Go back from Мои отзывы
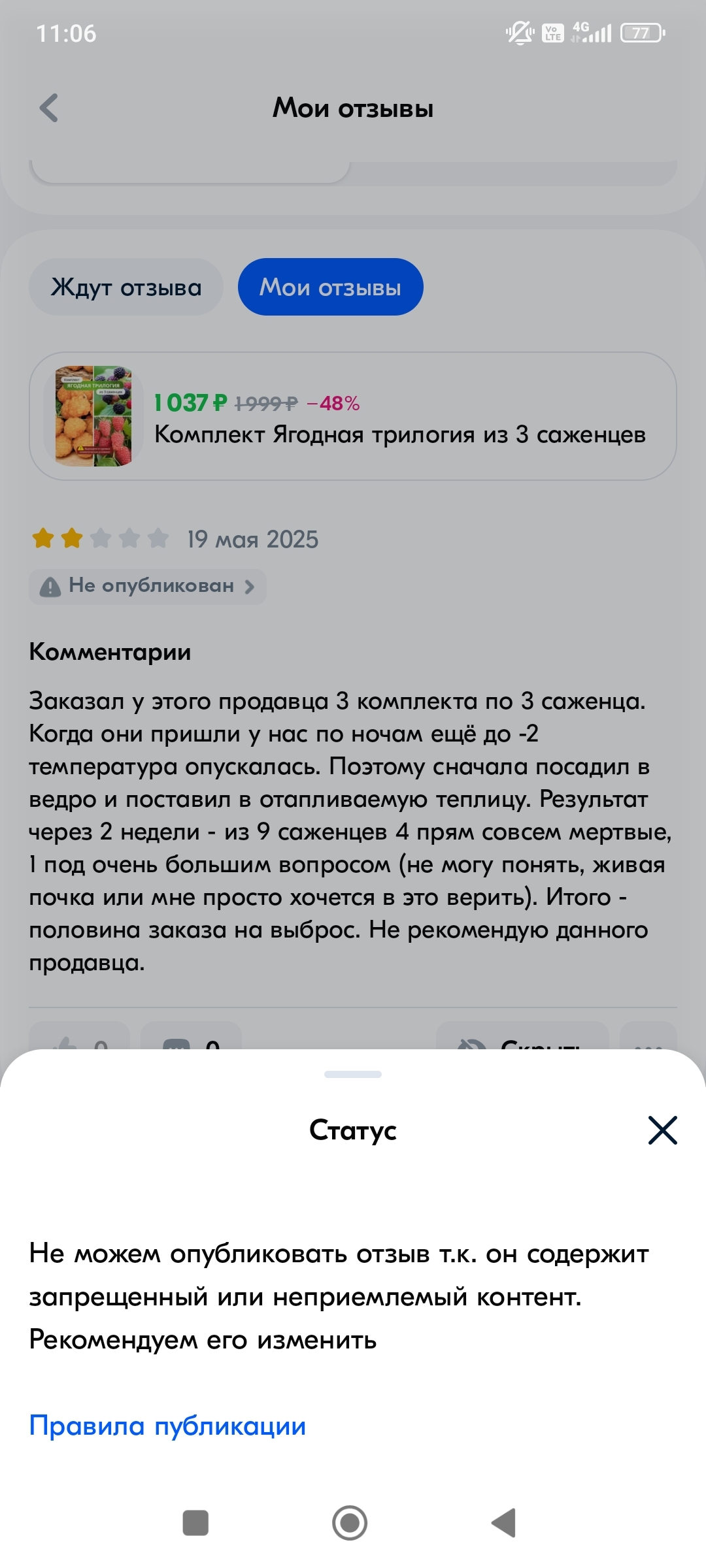This screenshot has width=706, height=1568. (49, 108)
